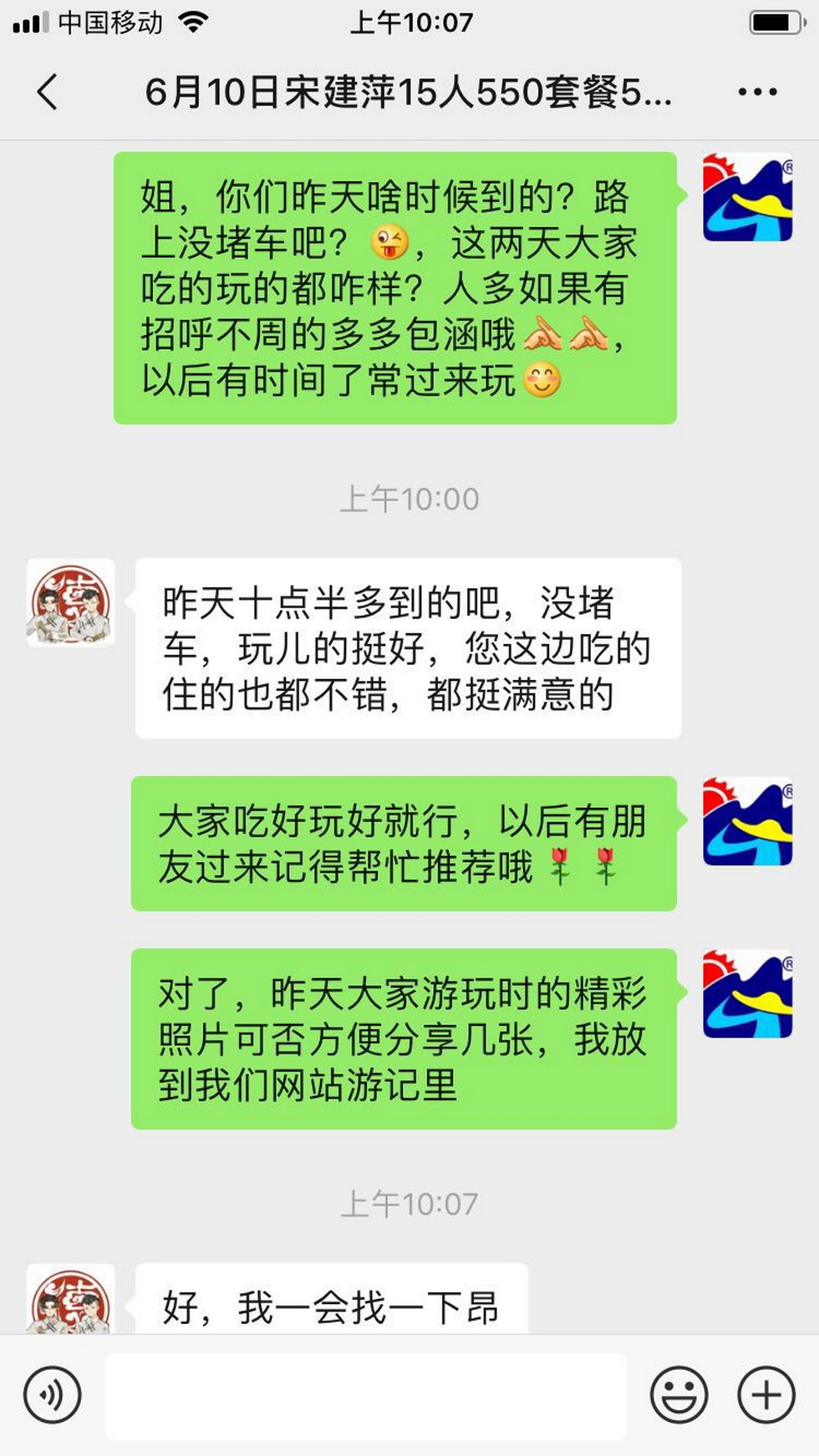Screen dimensions: 819x1456
Task: Open the plus attachment menu
Action: pos(766,1394)
